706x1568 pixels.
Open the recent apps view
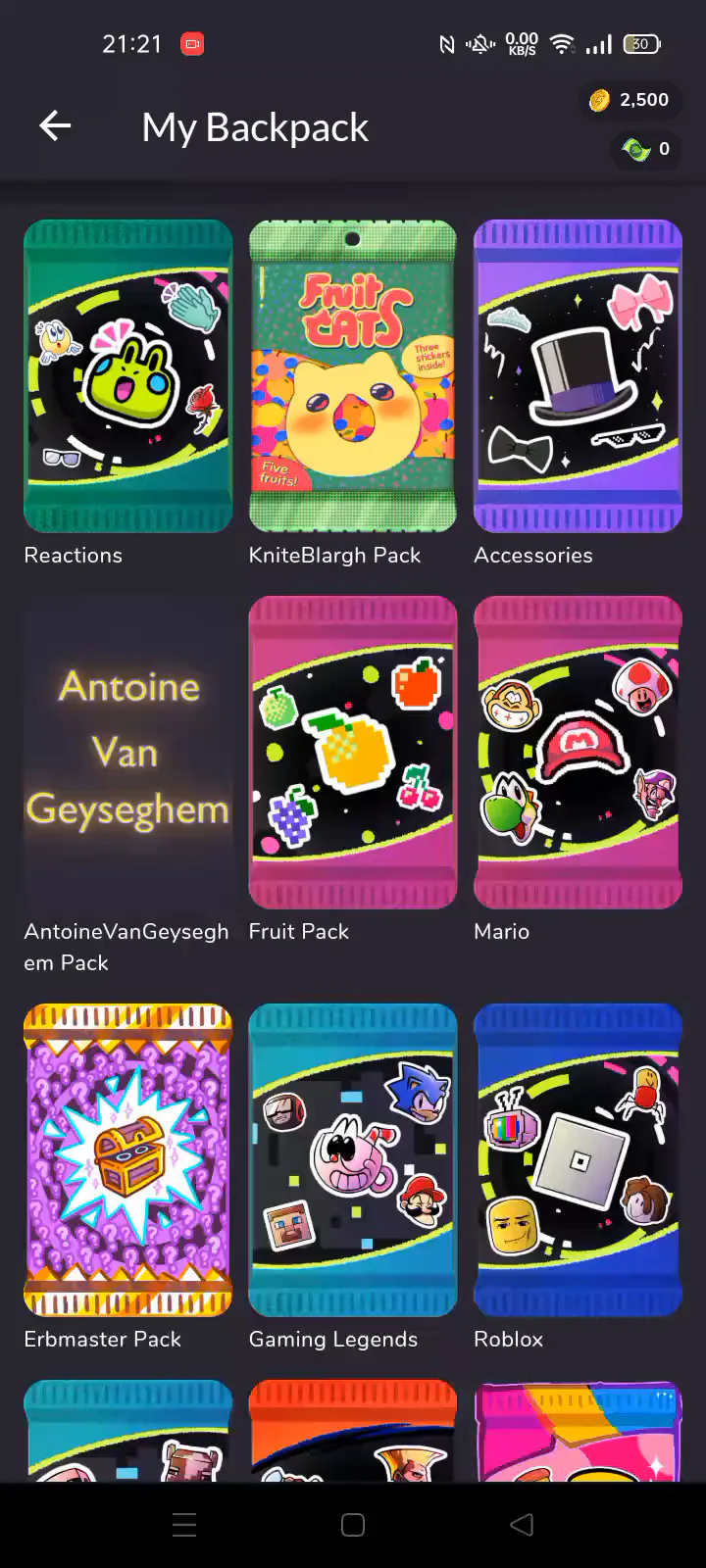(x=184, y=1525)
